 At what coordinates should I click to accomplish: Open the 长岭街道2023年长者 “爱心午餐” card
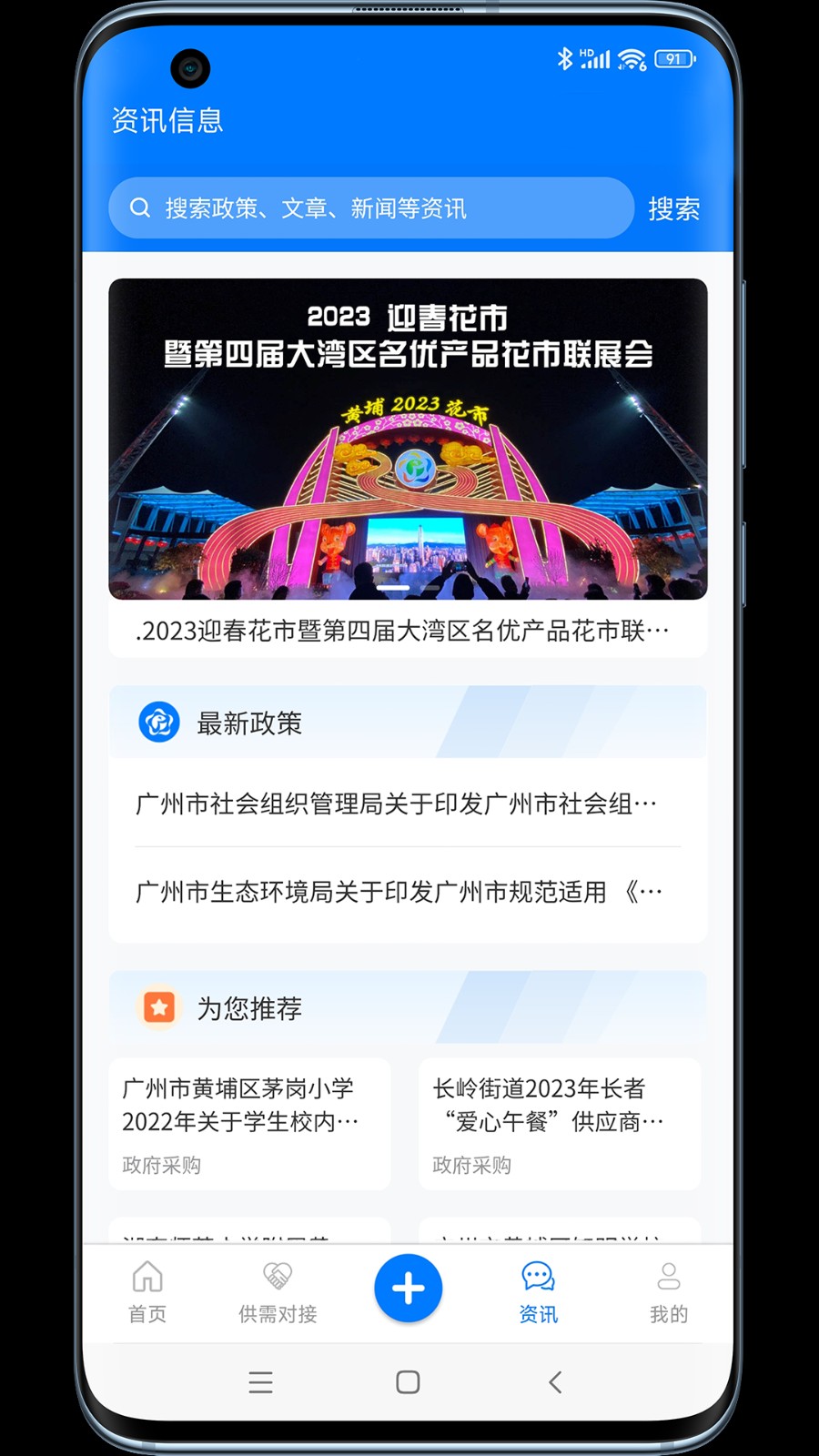559,1123
